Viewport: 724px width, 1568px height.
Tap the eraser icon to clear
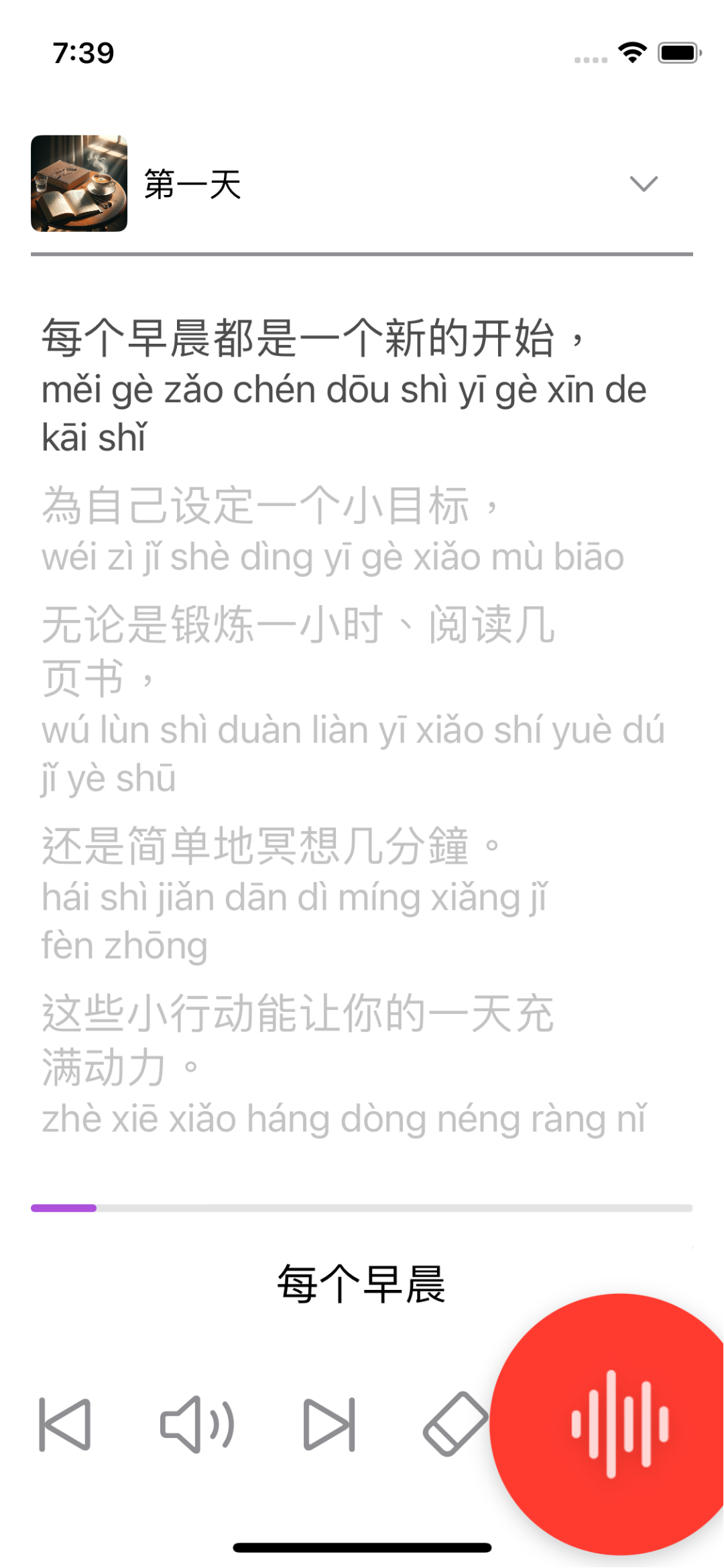[x=455, y=1425]
